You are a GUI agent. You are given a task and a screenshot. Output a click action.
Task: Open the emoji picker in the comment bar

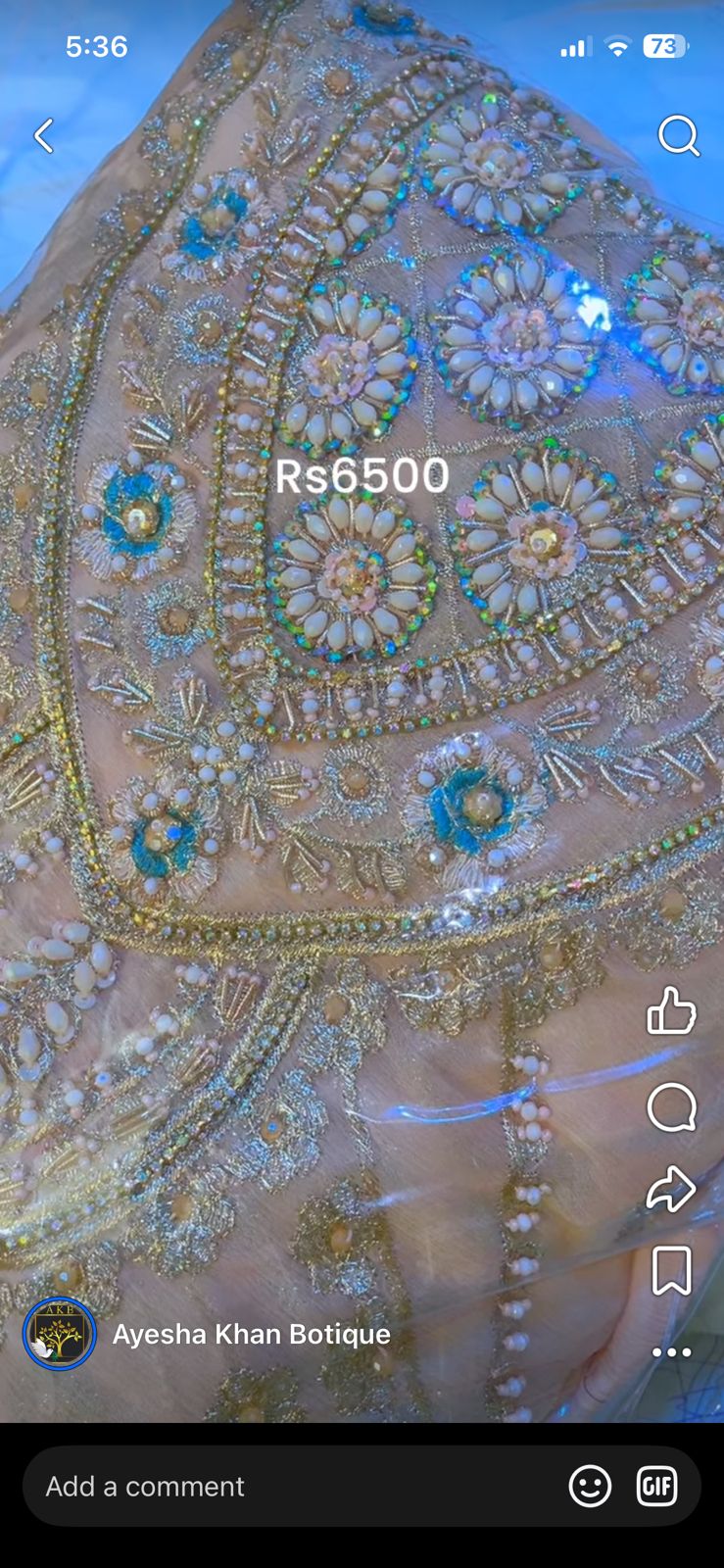click(589, 1486)
